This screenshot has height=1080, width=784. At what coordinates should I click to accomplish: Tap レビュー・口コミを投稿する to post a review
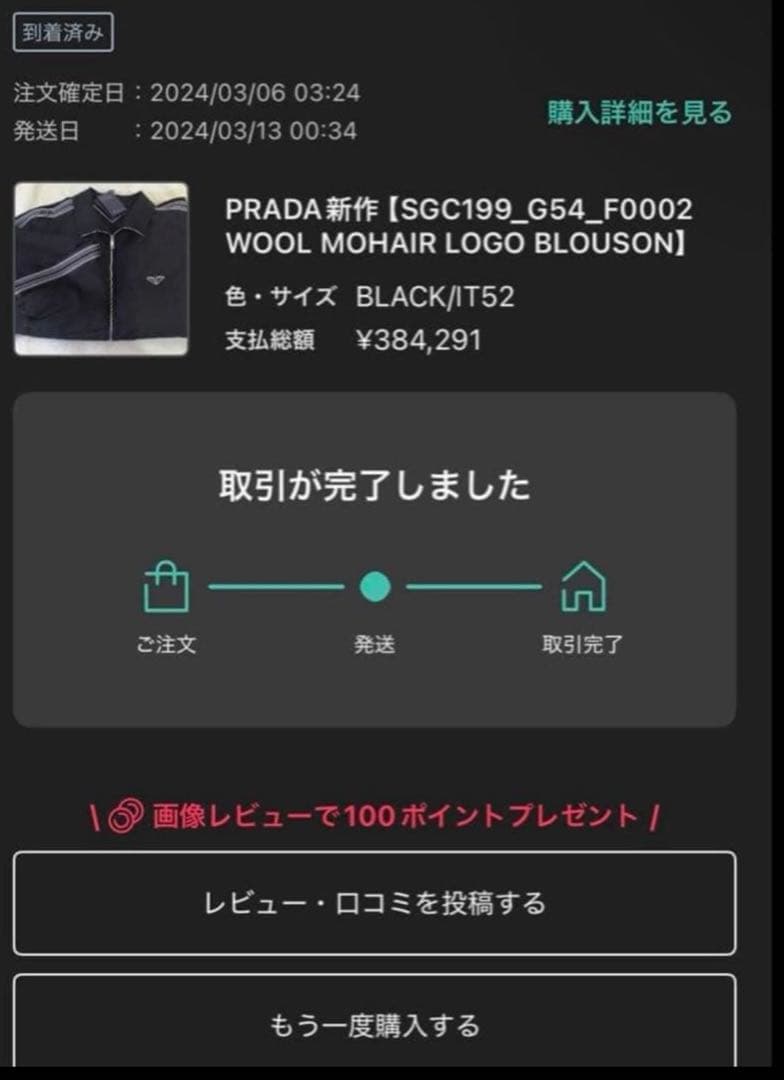coord(374,903)
